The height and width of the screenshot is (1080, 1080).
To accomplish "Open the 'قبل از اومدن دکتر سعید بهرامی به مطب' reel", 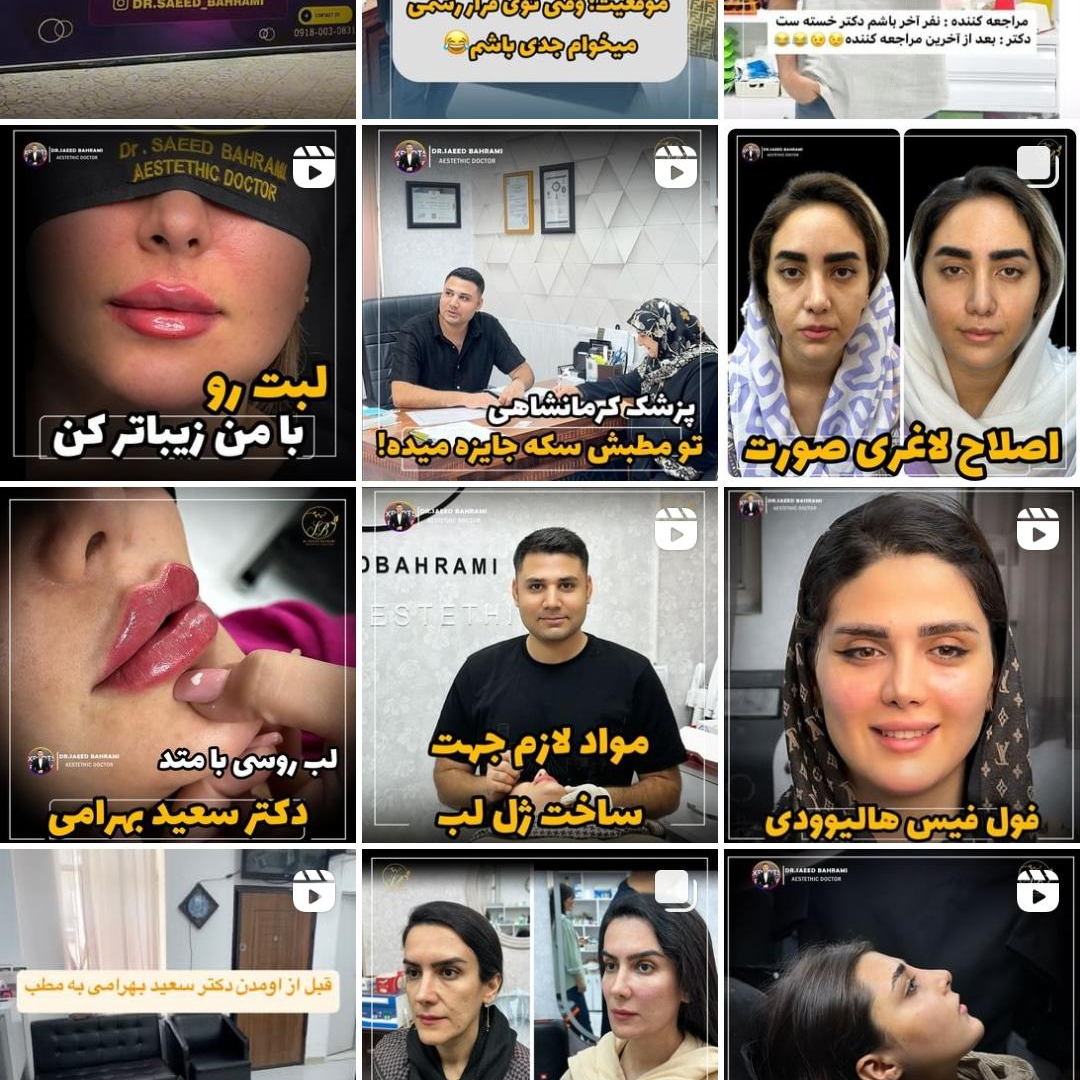I will pos(178,965).
